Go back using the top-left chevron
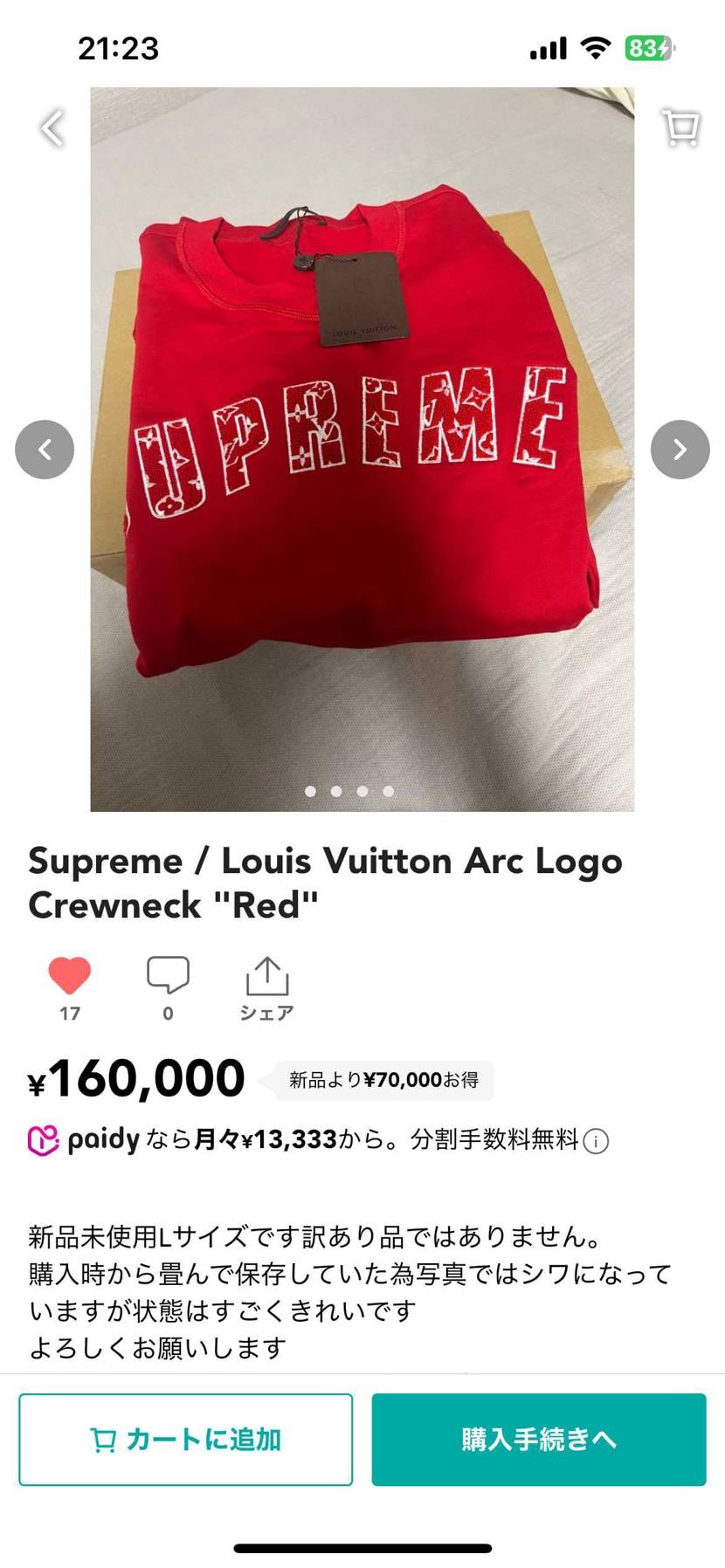This screenshot has width=725, height=1568. (x=51, y=127)
